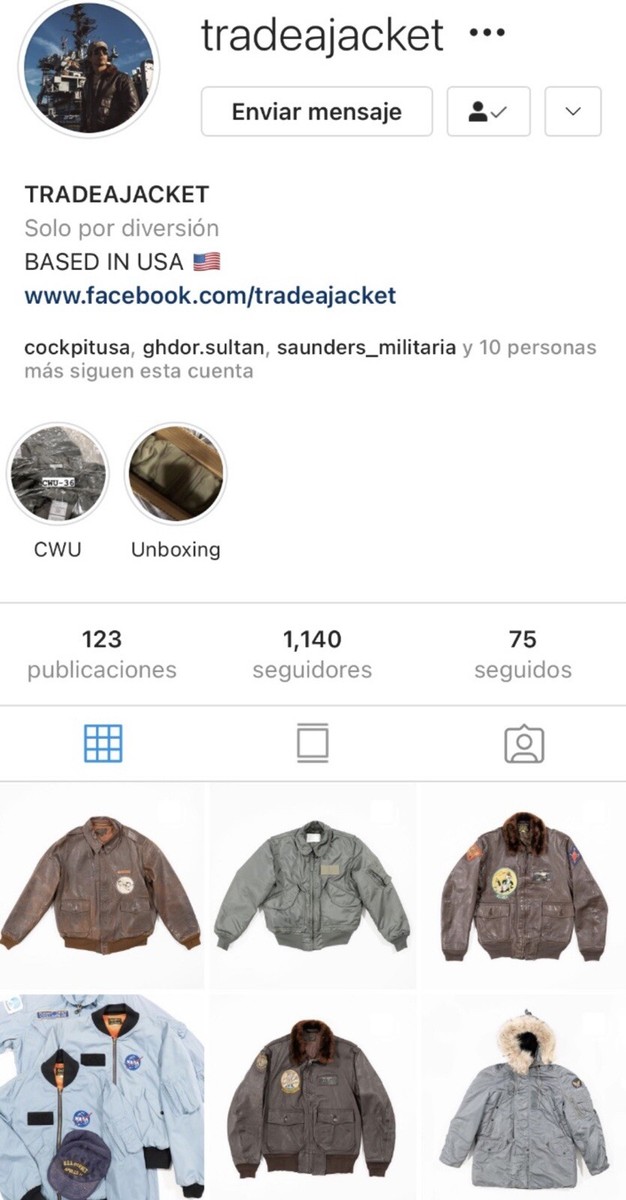View the Unboxing story highlight
The width and height of the screenshot is (626, 1200).
point(175,474)
